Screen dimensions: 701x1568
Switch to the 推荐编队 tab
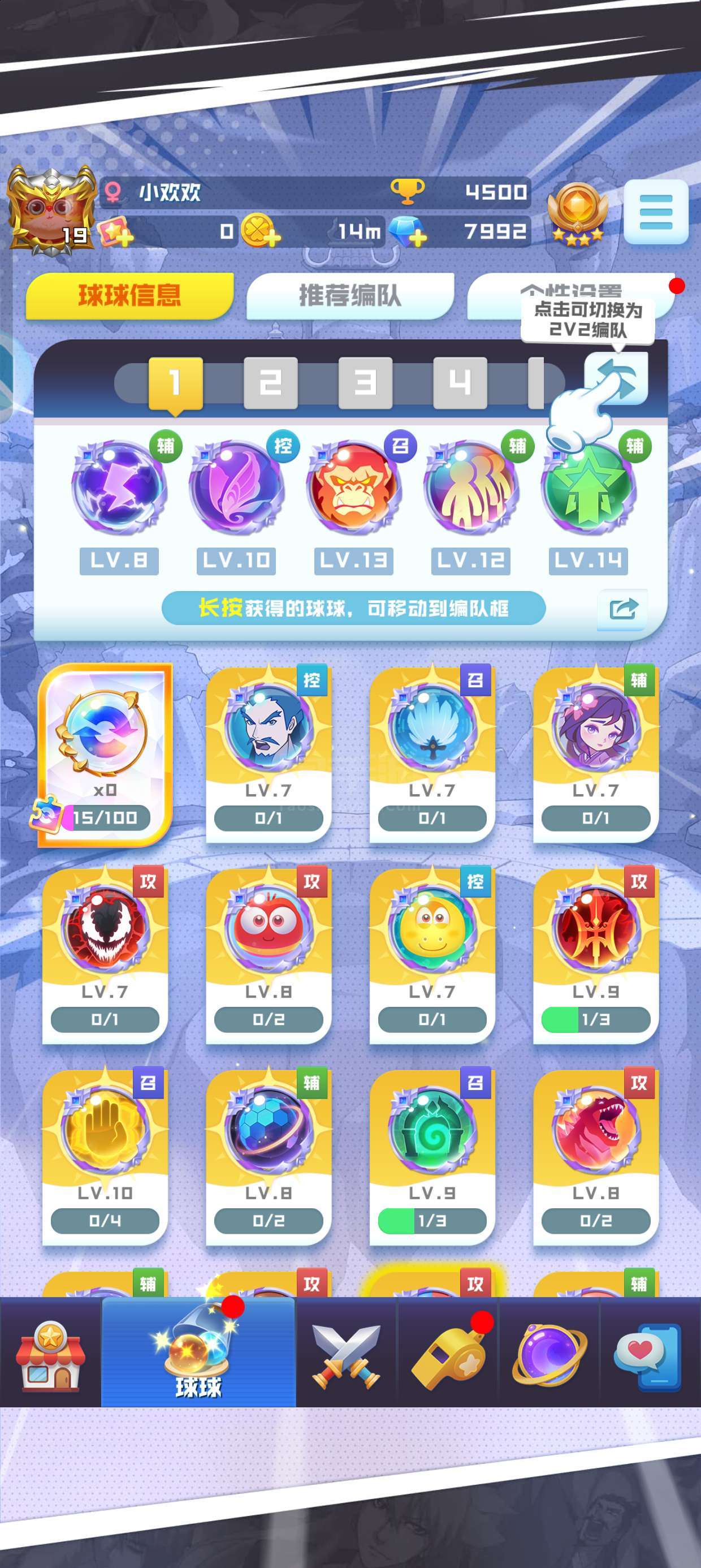pos(350,296)
